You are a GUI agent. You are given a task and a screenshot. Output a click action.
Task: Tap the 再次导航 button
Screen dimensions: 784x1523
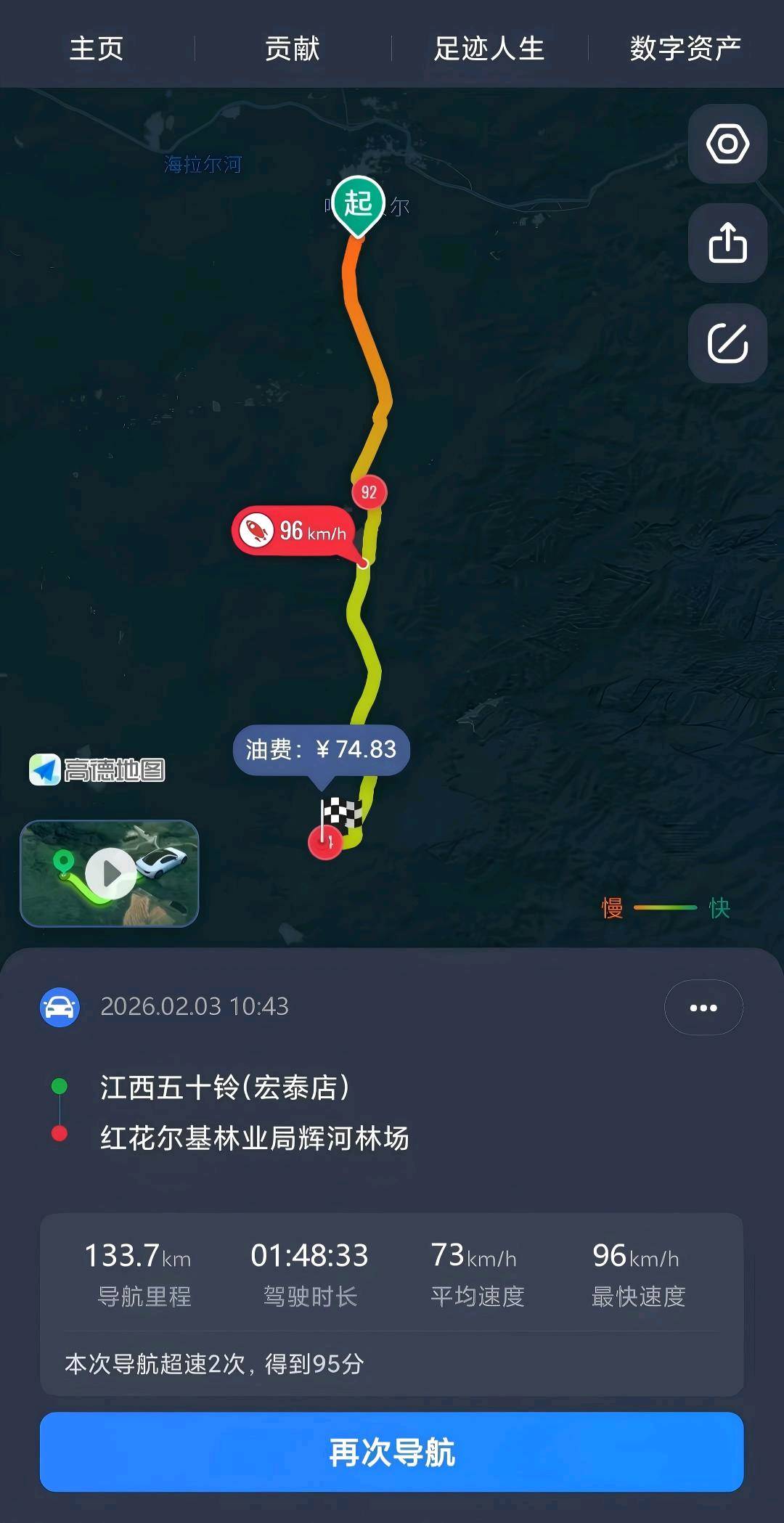click(x=392, y=1452)
